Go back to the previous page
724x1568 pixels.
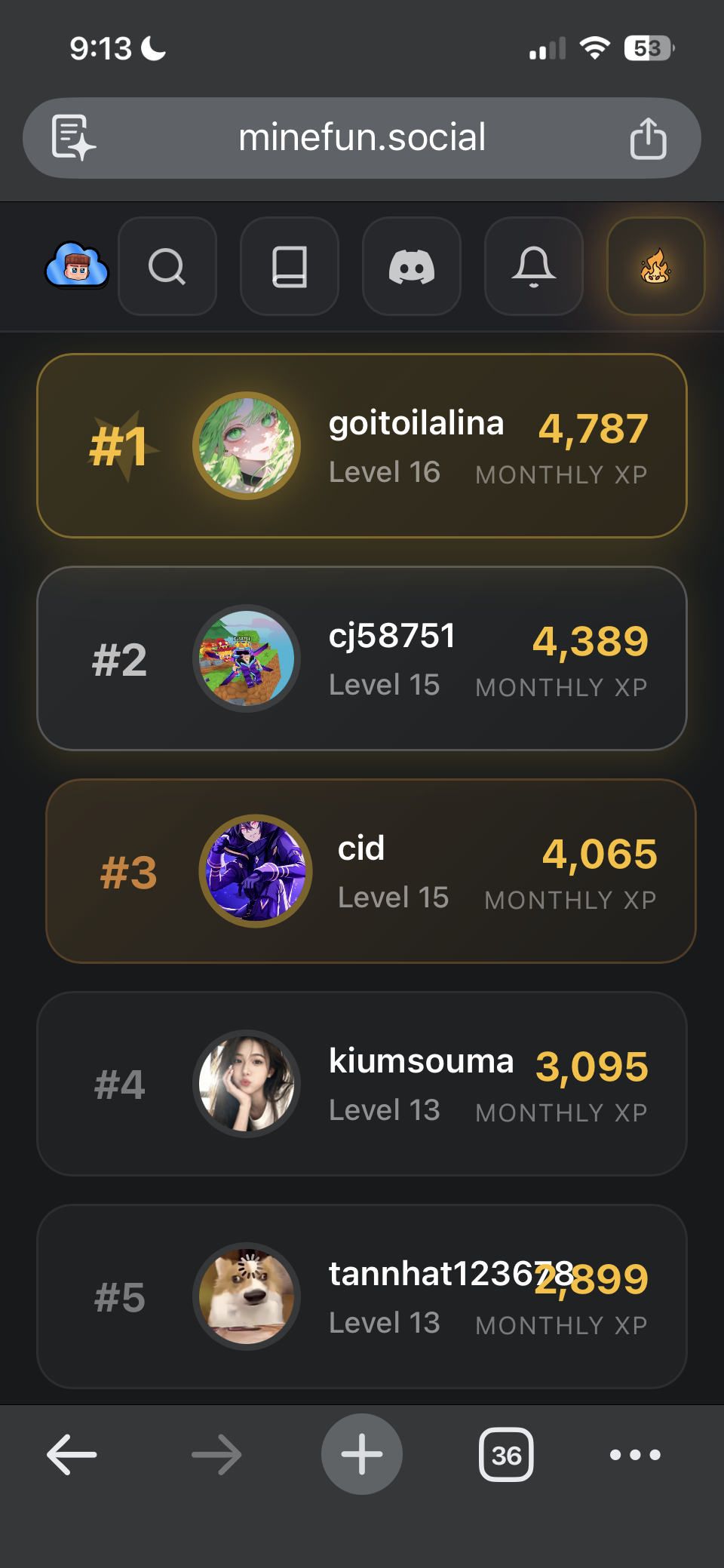tap(72, 1454)
